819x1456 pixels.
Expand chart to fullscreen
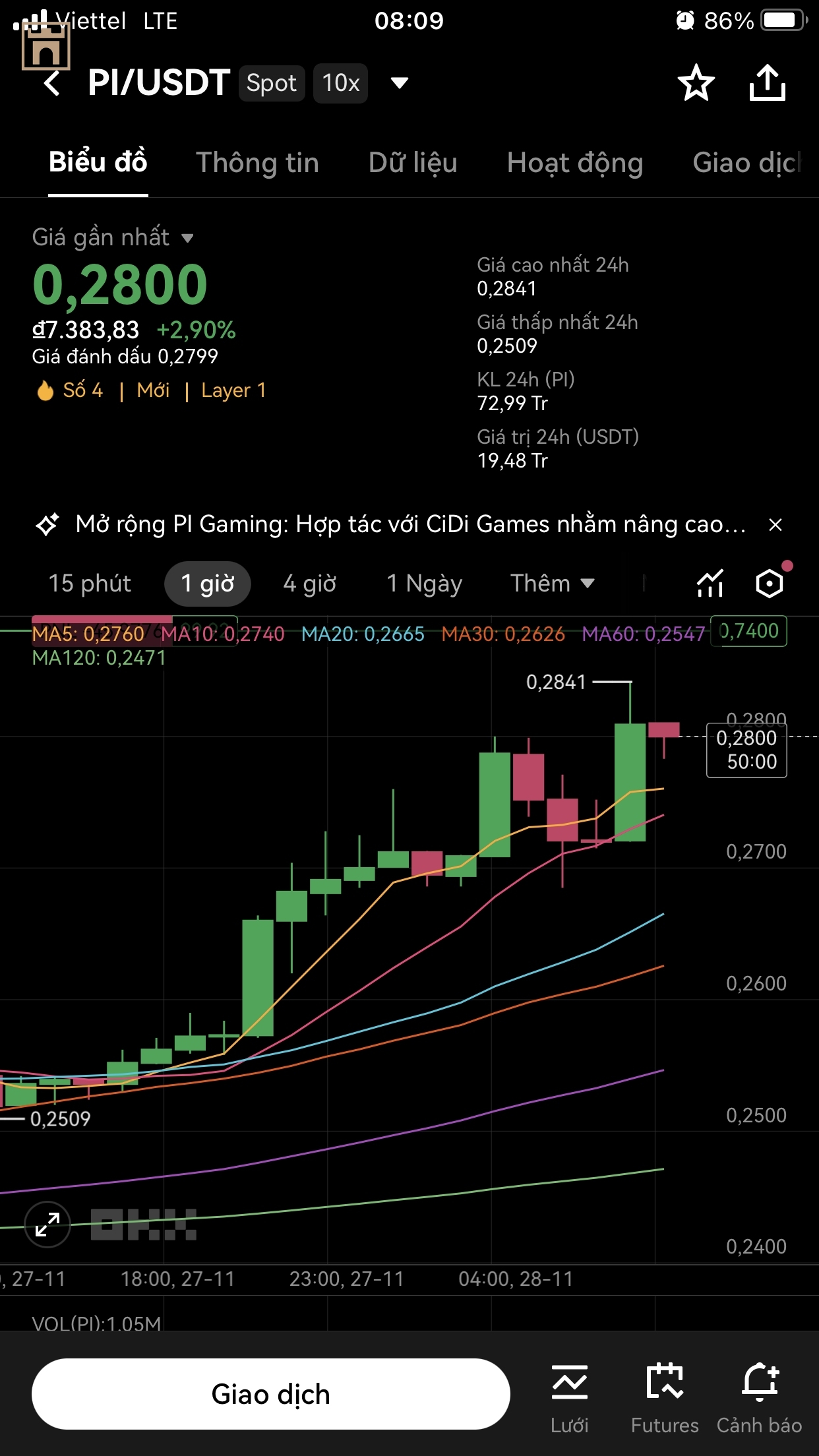[47, 1225]
